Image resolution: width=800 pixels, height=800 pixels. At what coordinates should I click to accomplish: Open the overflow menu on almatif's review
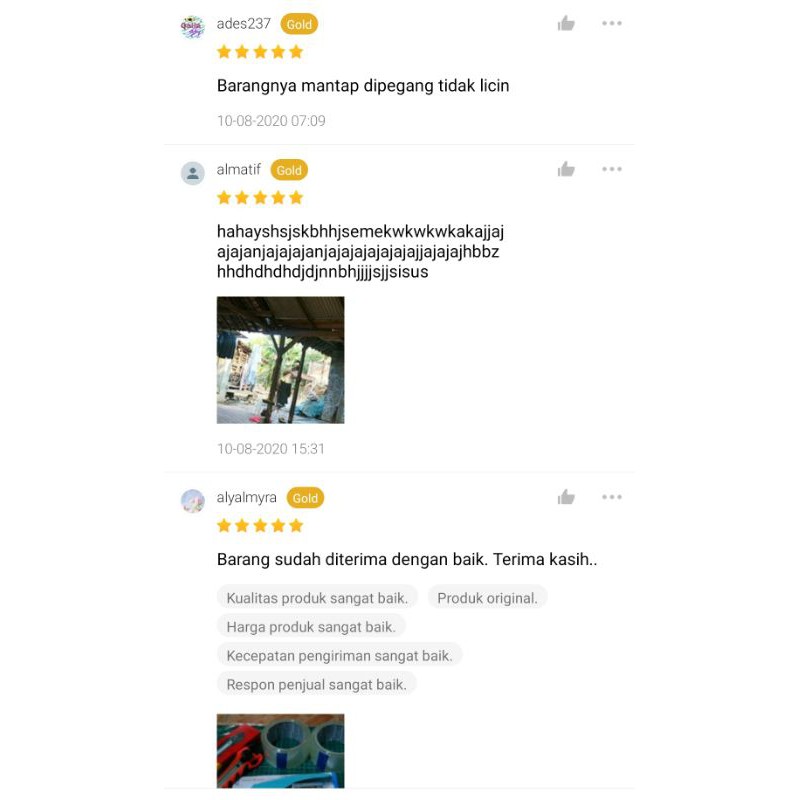[612, 169]
